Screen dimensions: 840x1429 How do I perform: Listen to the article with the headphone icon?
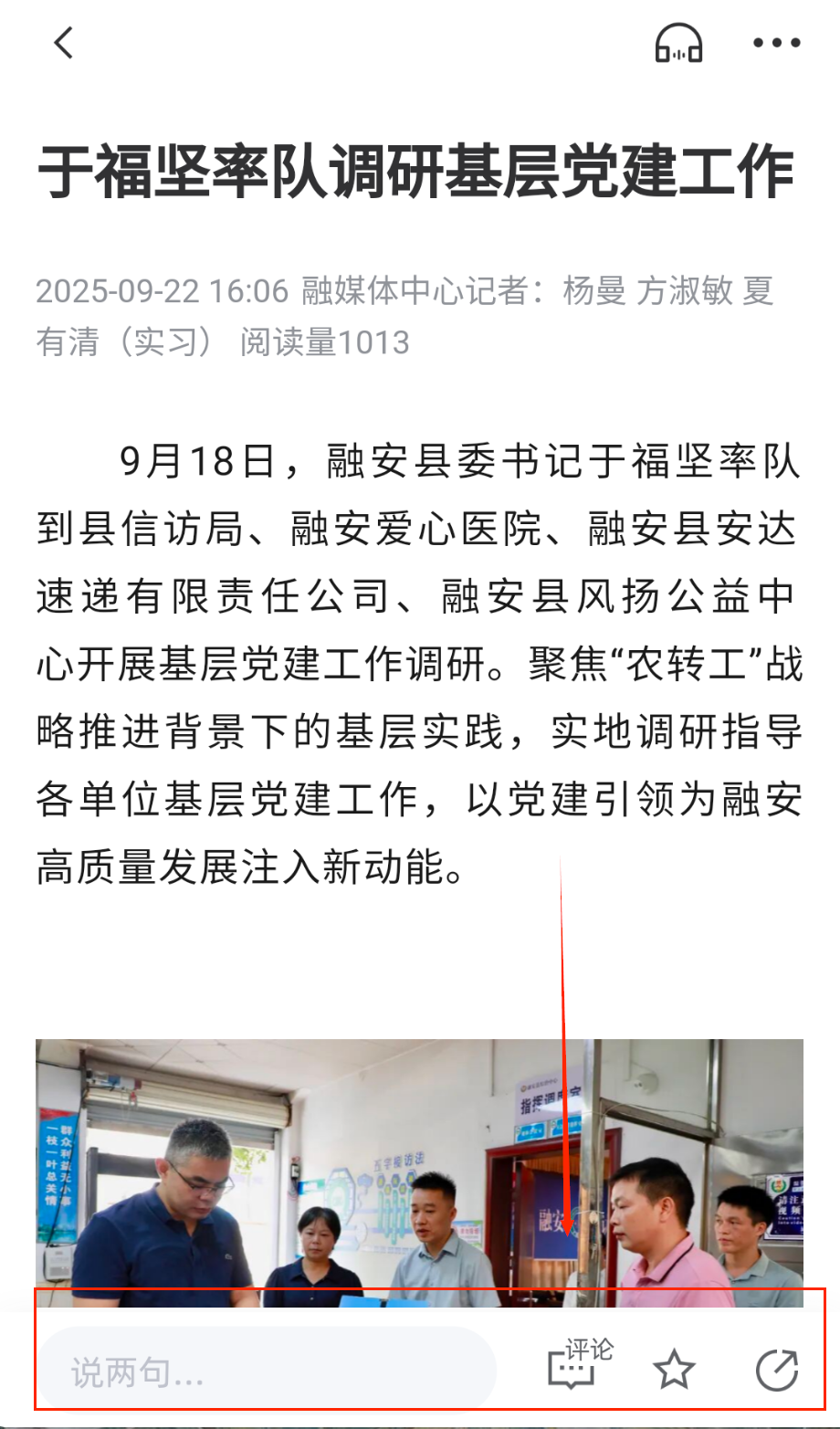(678, 43)
